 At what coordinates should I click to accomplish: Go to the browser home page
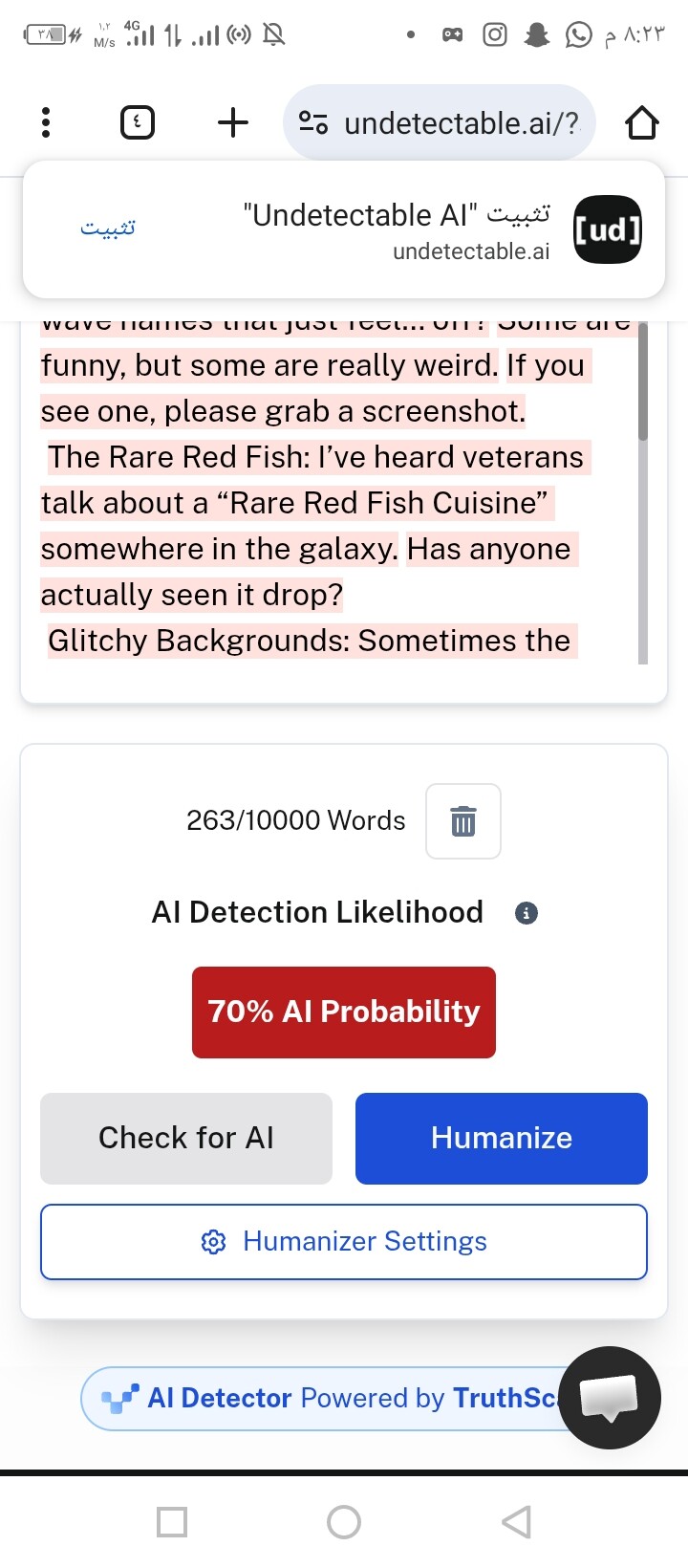click(641, 122)
